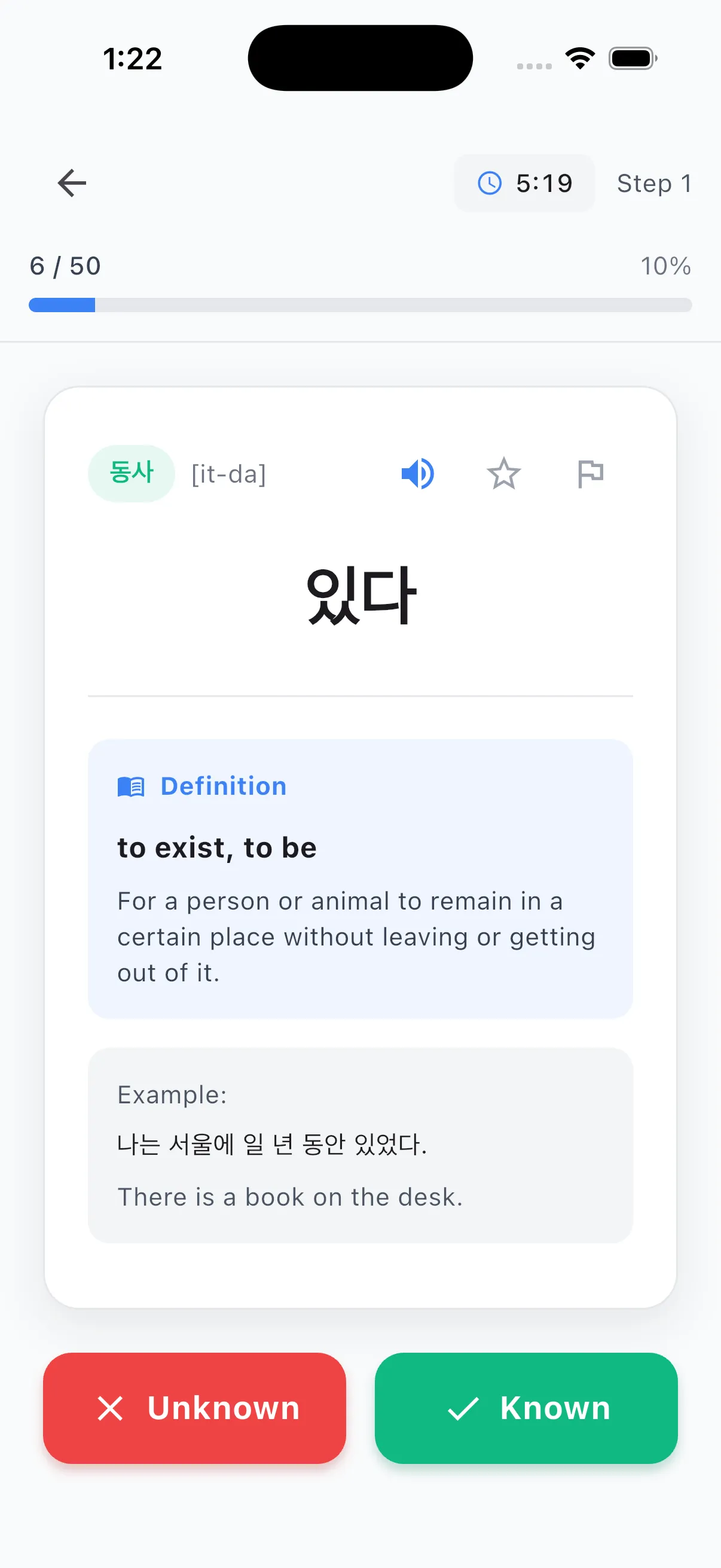
Task: Flag this flashcard with the flag icon
Action: tap(590, 474)
